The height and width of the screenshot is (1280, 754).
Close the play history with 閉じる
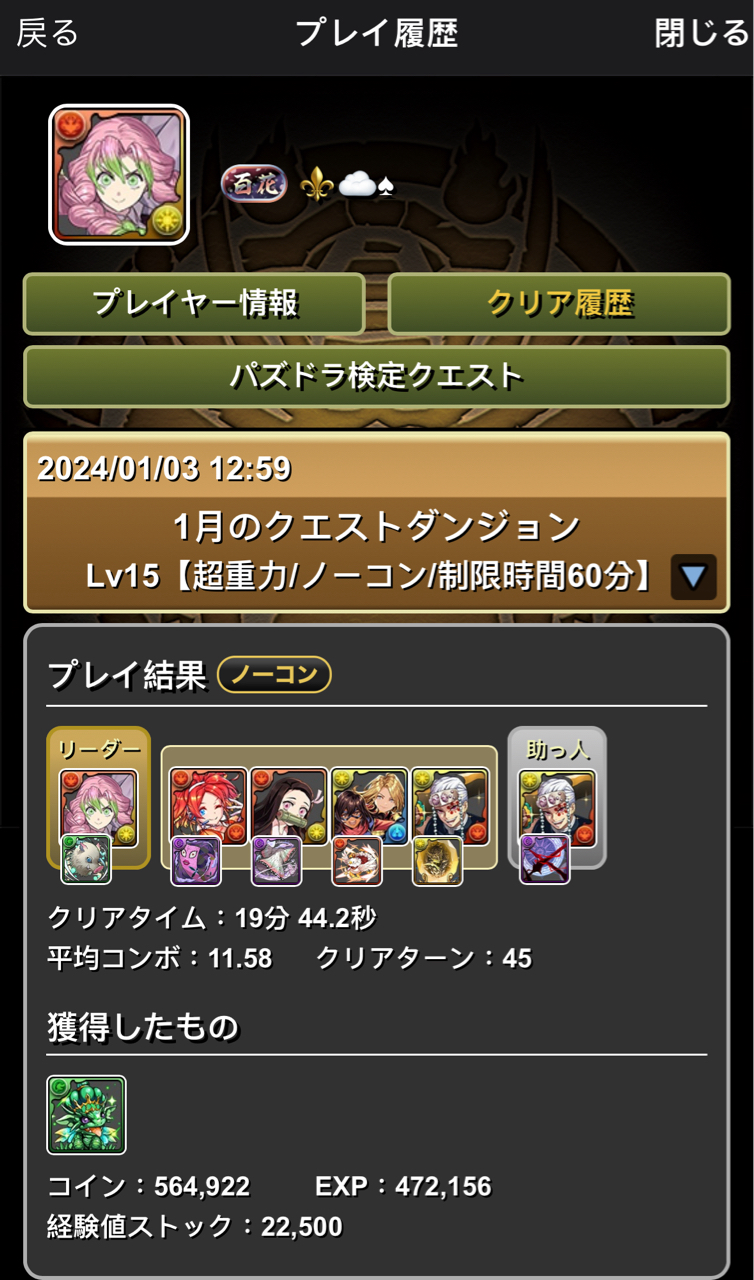(701, 34)
